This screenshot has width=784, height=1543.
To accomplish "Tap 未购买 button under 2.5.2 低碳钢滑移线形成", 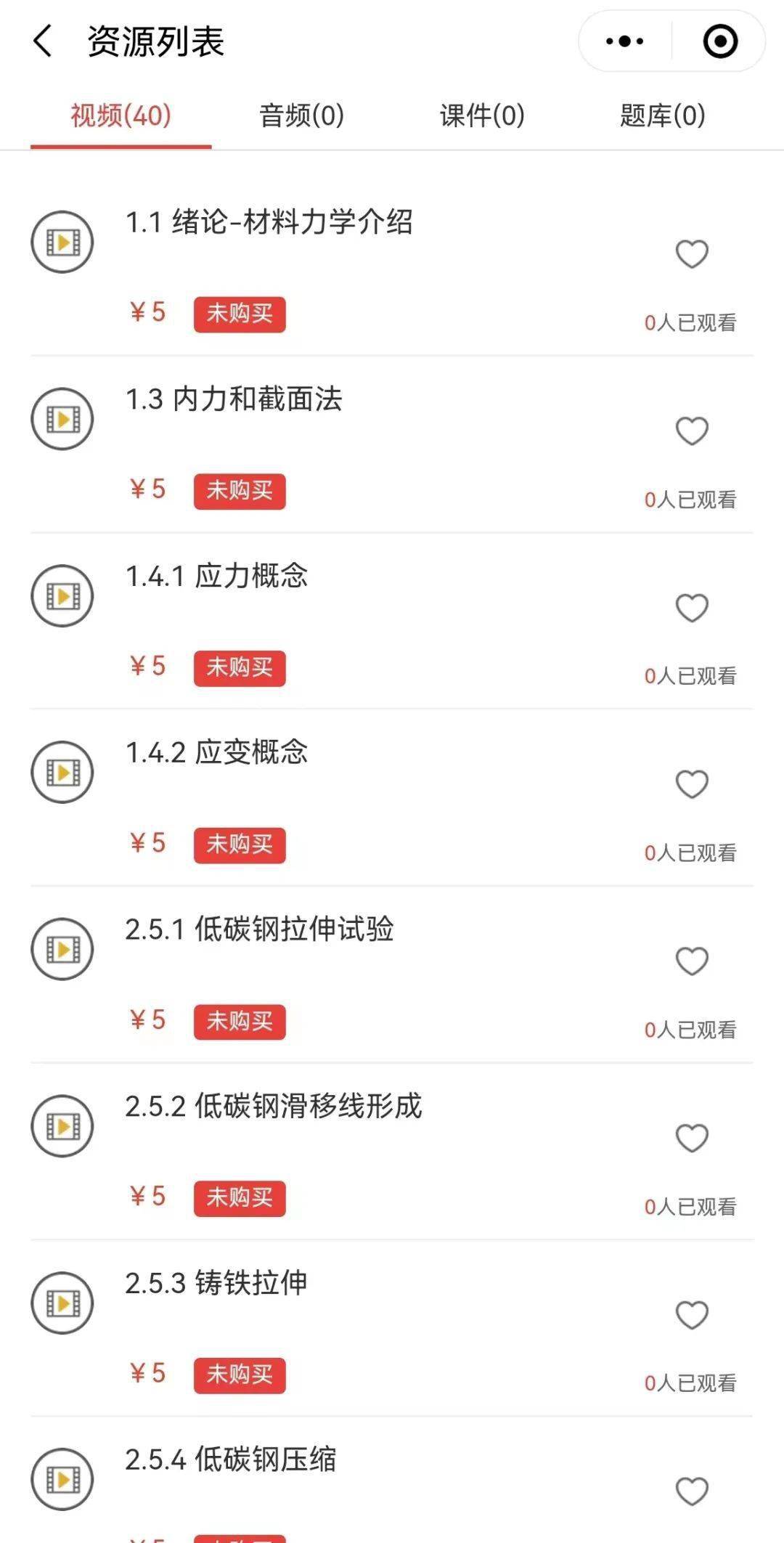I will pos(240,1198).
